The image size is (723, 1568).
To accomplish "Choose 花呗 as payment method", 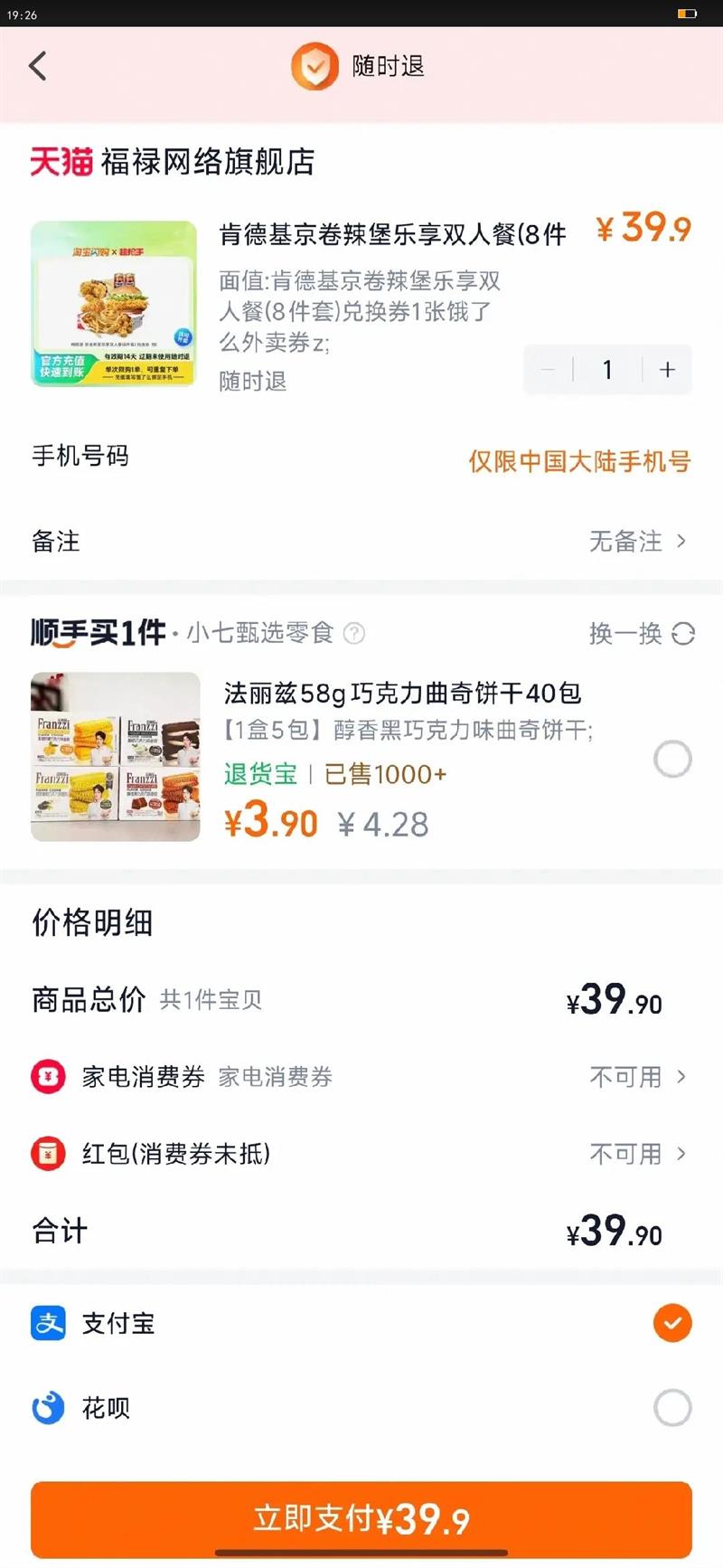I will pos(672,1408).
